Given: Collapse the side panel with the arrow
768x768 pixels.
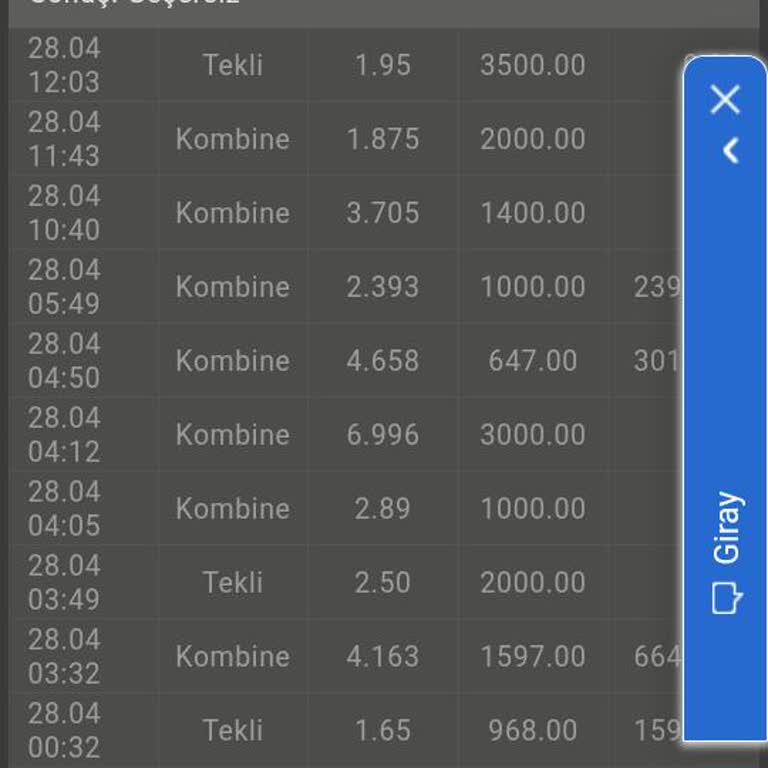Looking at the screenshot, I should pyautogui.click(x=730, y=151).
